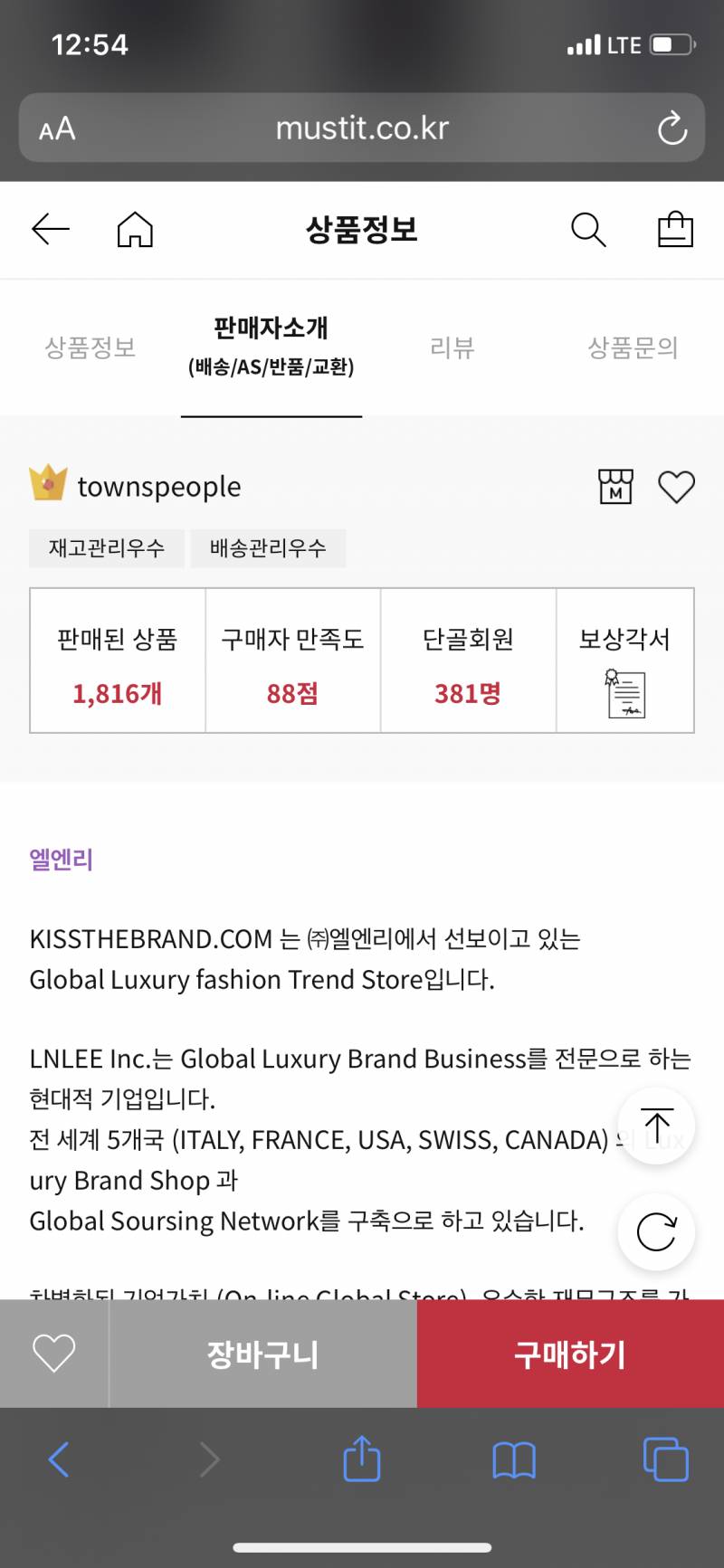Add product to wishlist in bottom bar
Viewport: 724px width, 1568px height.
[54, 1354]
